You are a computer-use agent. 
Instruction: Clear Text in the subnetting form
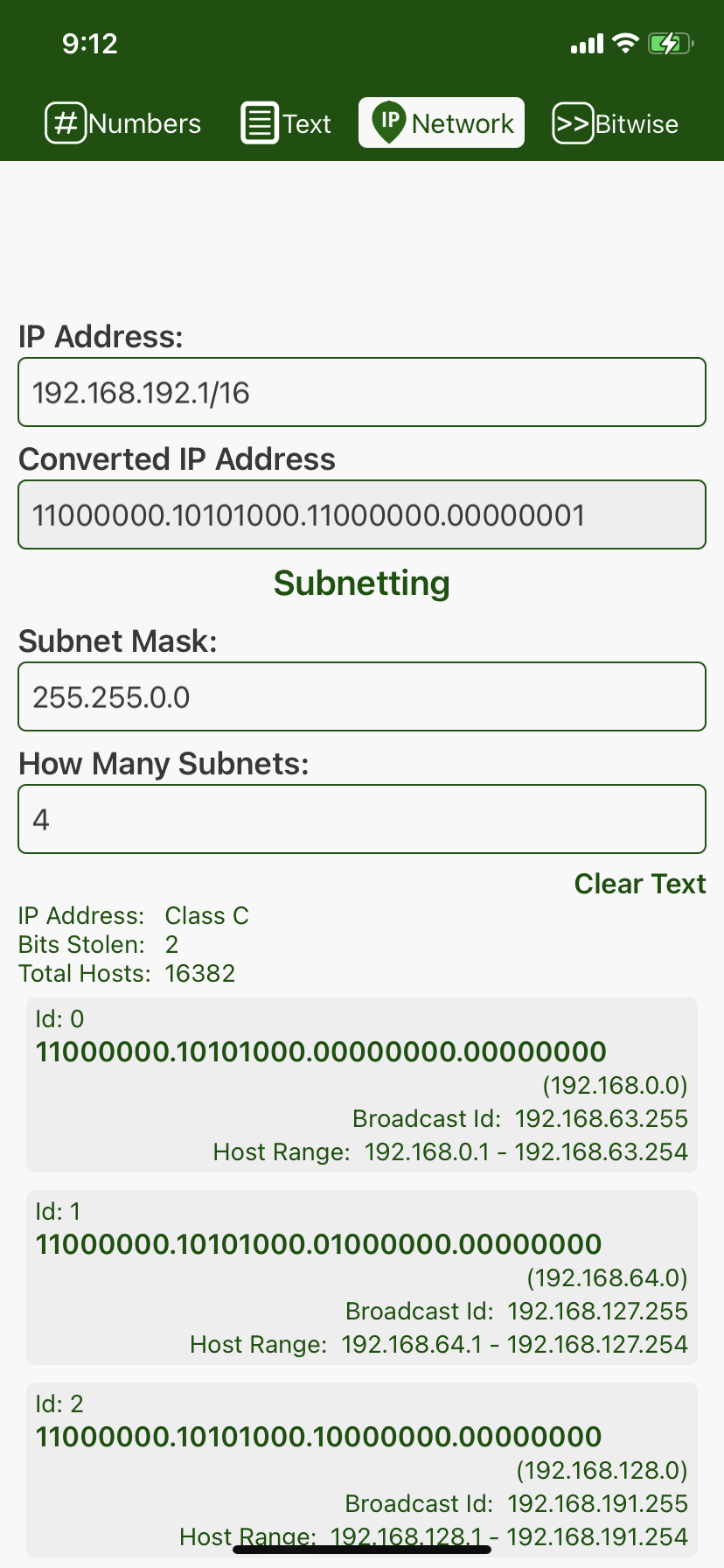pyautogui.click(x=639, y=884)
